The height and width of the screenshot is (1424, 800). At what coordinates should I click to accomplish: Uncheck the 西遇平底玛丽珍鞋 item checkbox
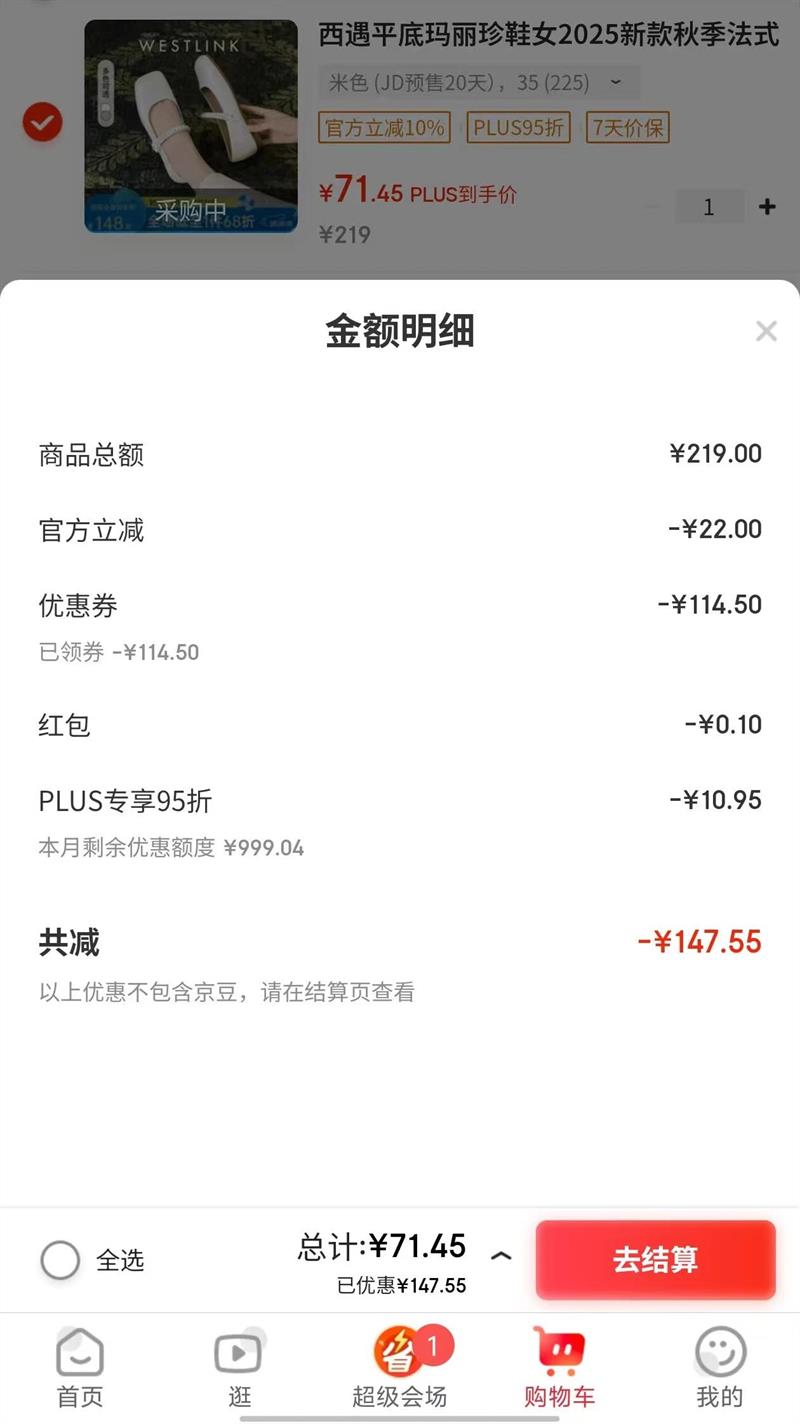(43, 123)
